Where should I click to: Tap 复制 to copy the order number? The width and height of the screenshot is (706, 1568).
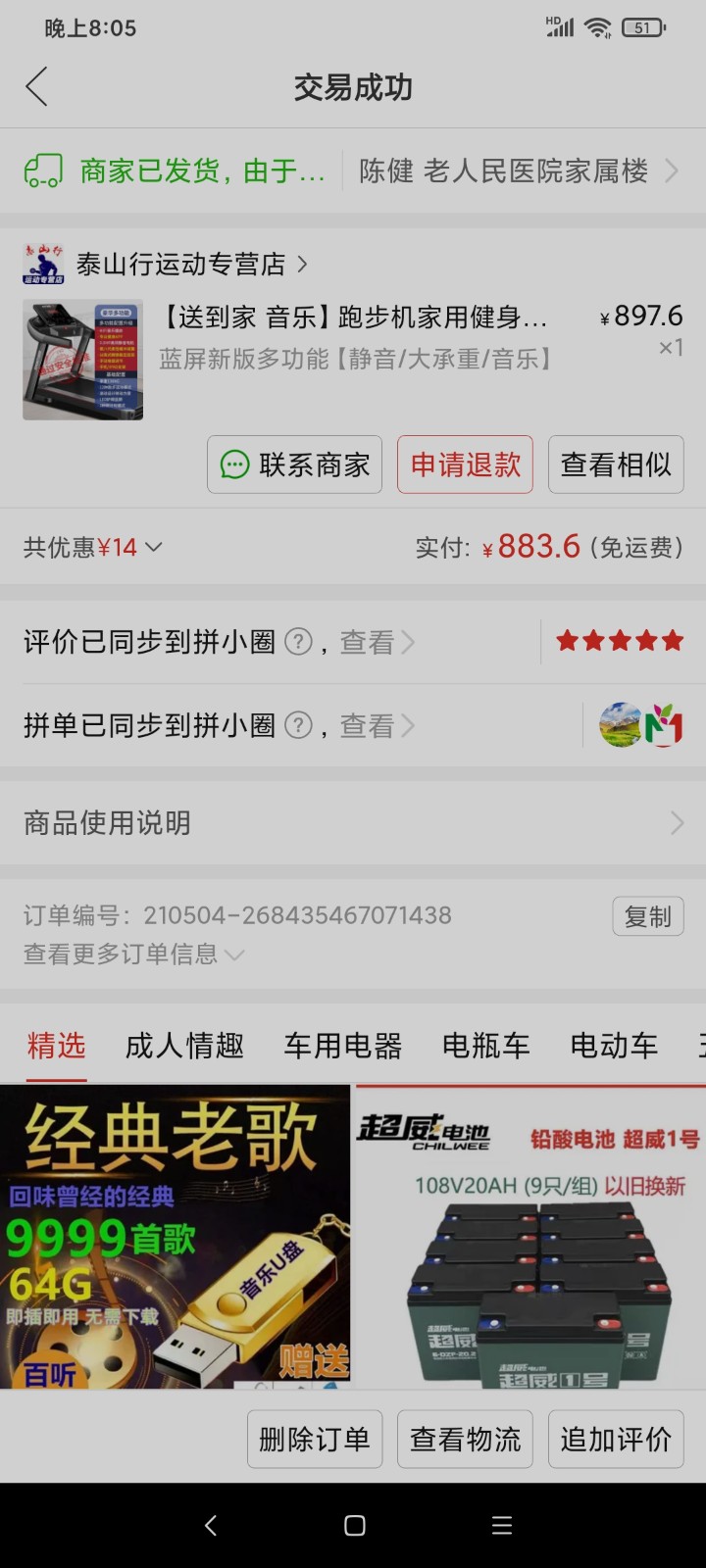647,915
